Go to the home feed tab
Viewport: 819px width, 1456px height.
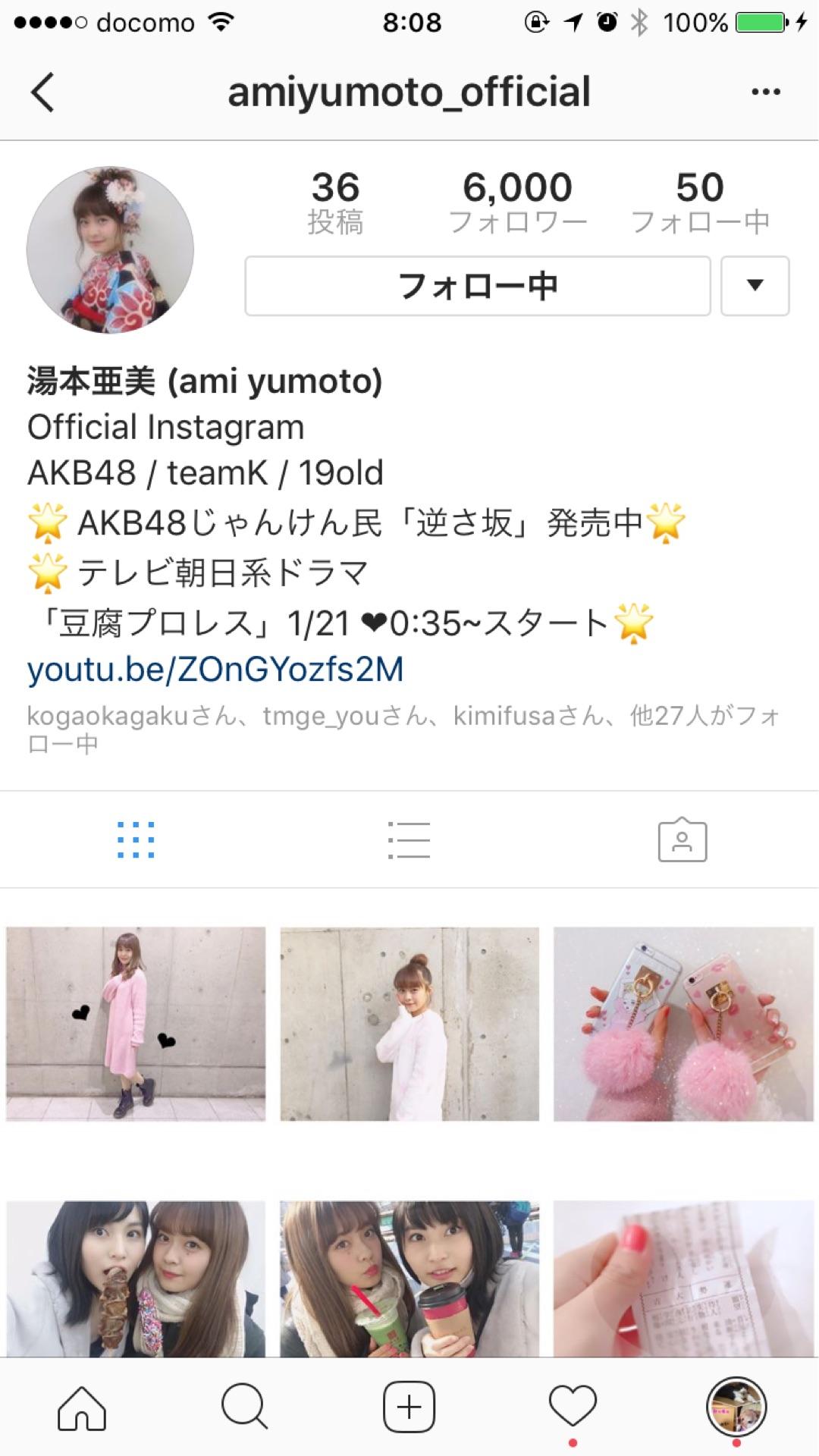82,1407
